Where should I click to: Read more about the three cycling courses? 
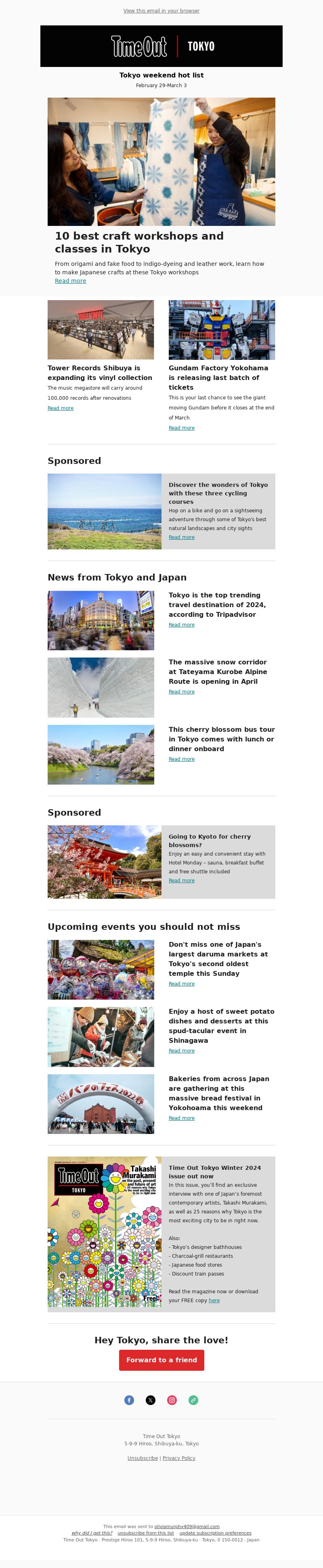click(x=182, y=537)
